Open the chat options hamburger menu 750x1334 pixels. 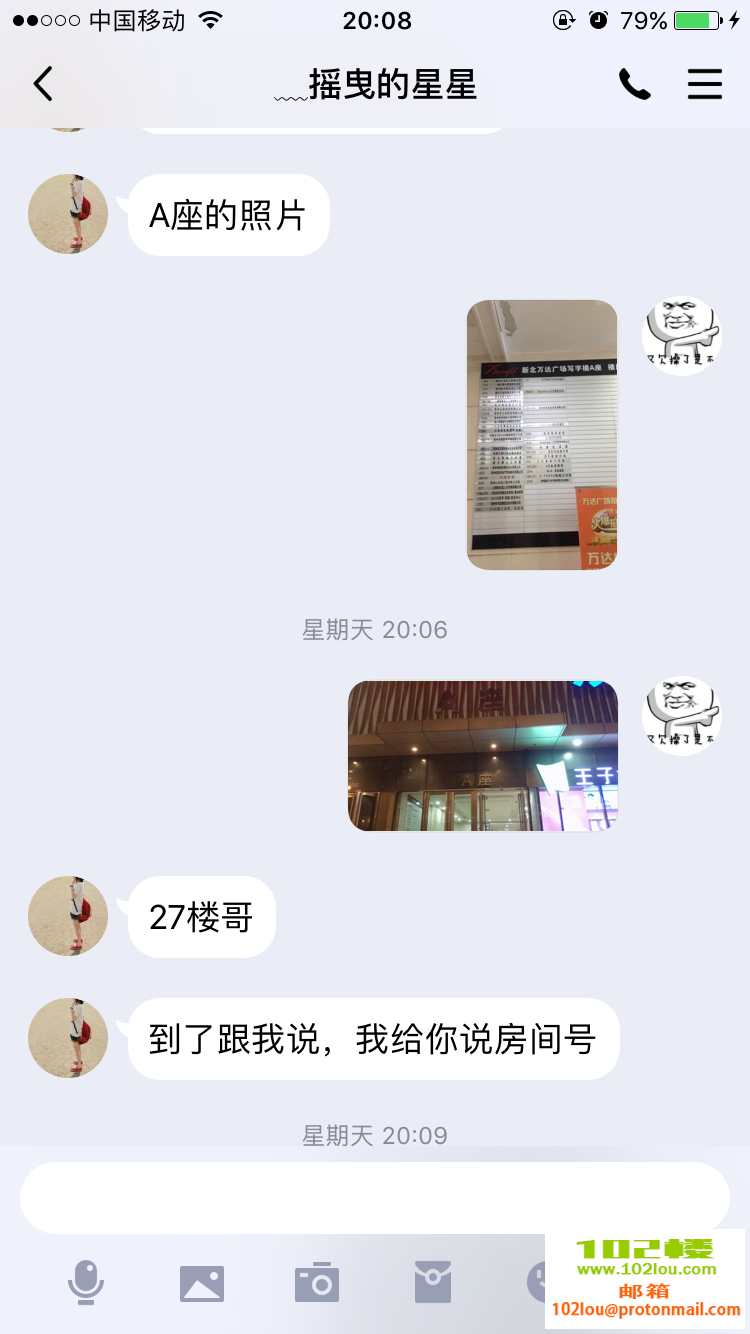click(705, 85)
